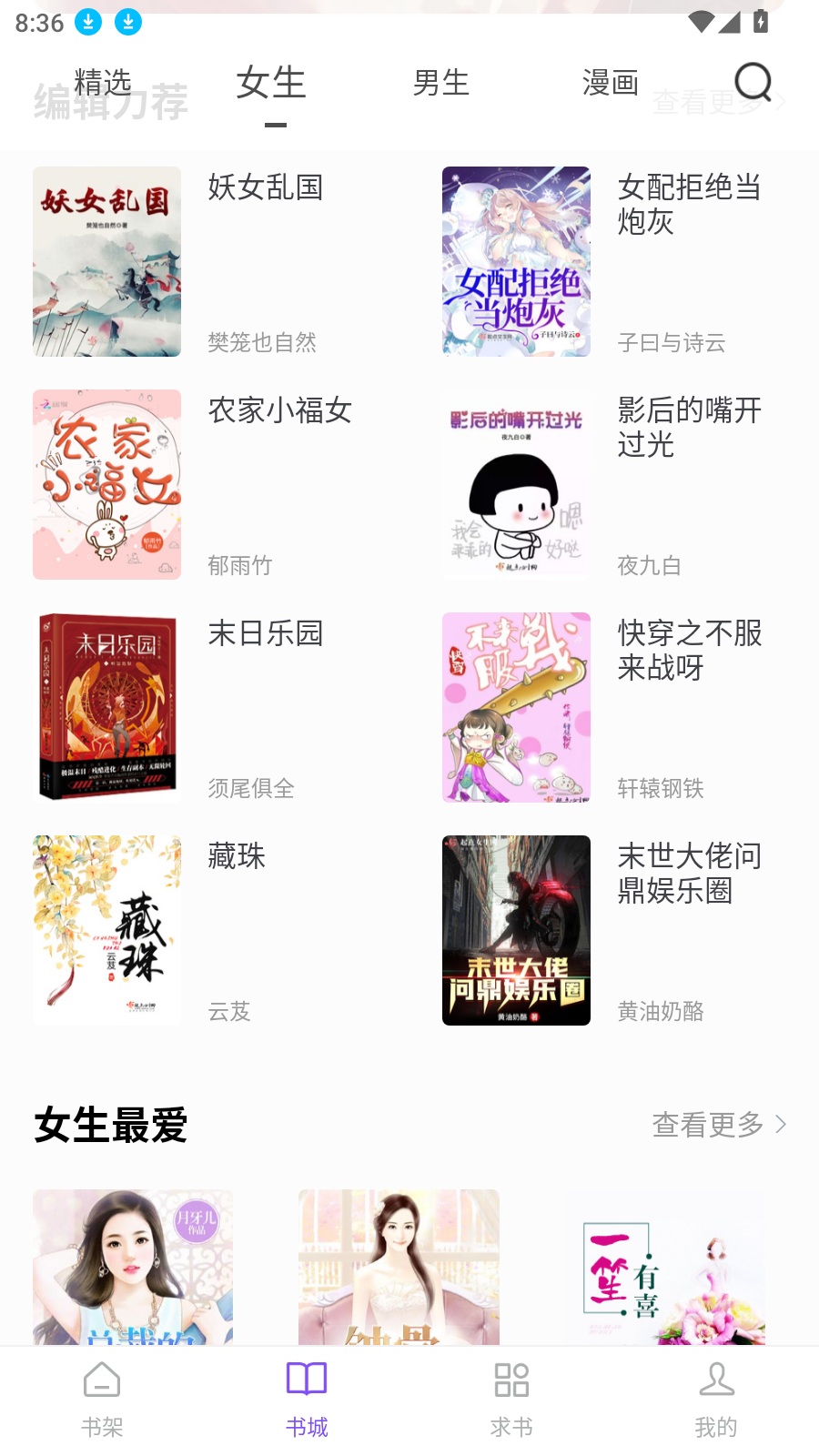The height and width of the screenshot is (1456, 819).
Task: Open 查看更多 link under 女生最爱 section
Action: coord(708,1125)
